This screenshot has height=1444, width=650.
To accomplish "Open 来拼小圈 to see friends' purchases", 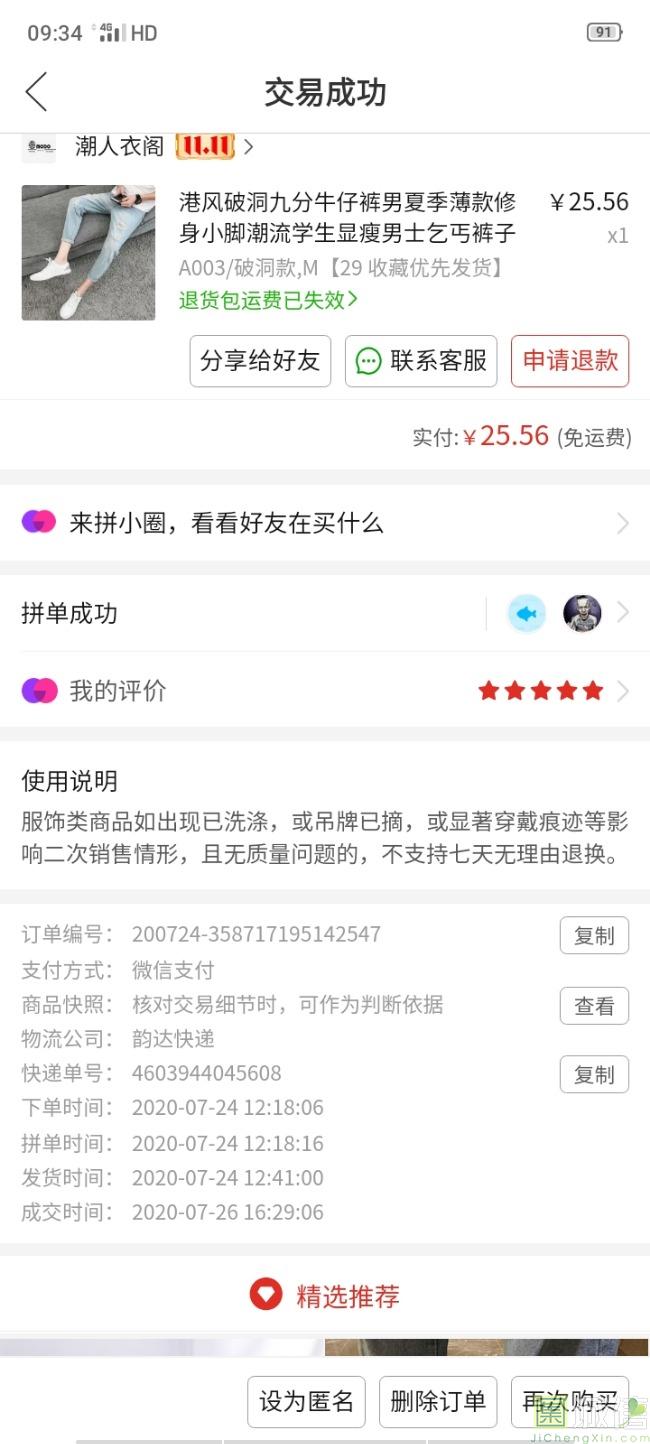I will 325,523.
